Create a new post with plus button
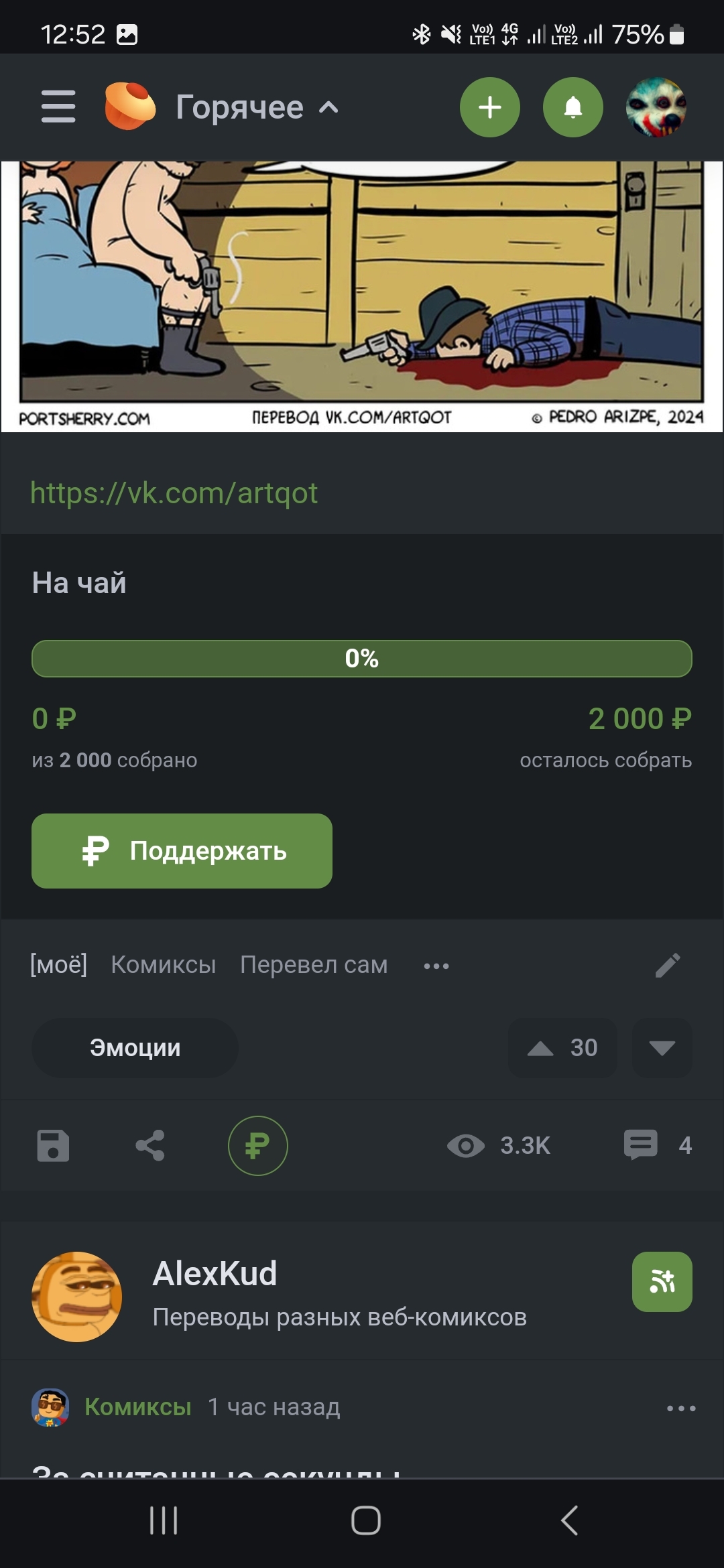 click(x=490, y=107)
